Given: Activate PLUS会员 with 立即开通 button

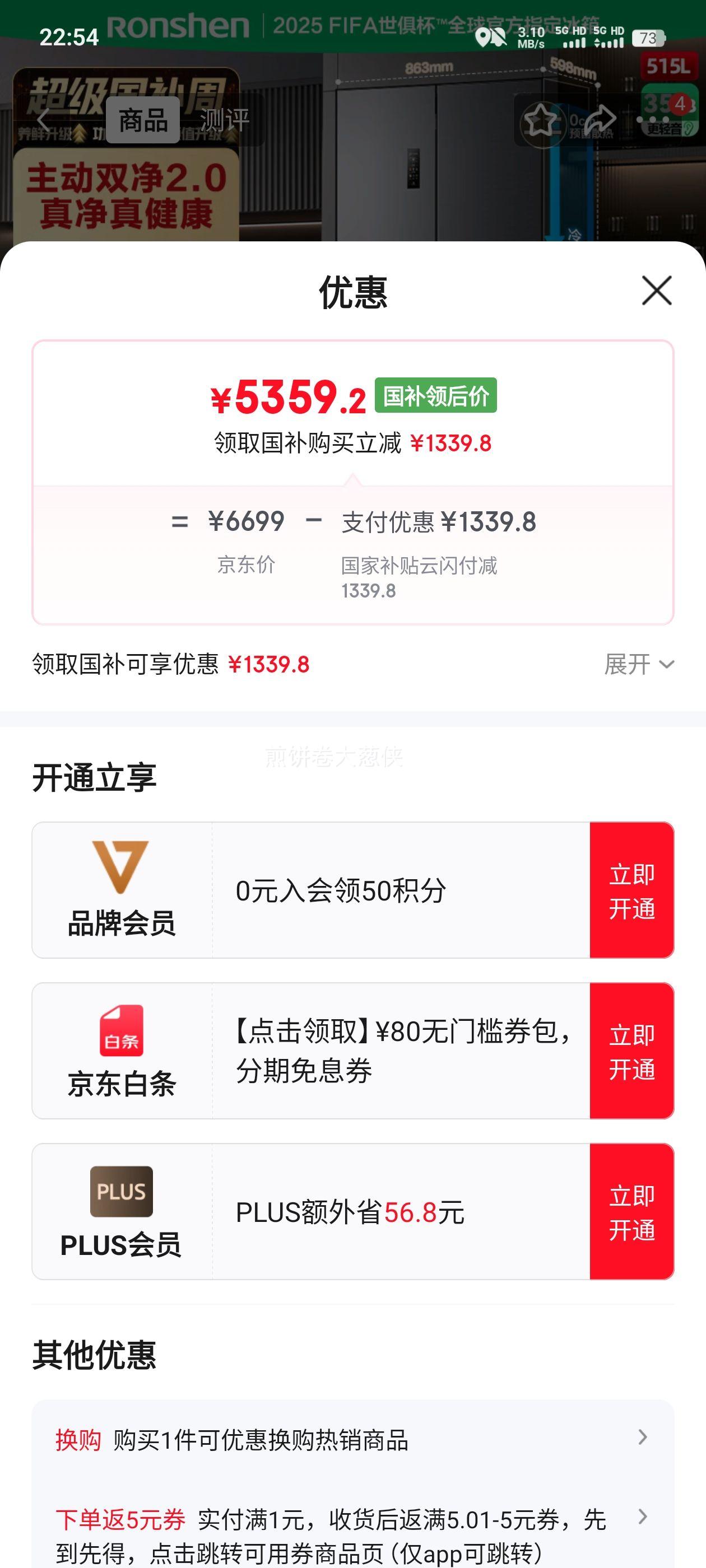Looking at the screenshot, I should [x=631, y=1212].
